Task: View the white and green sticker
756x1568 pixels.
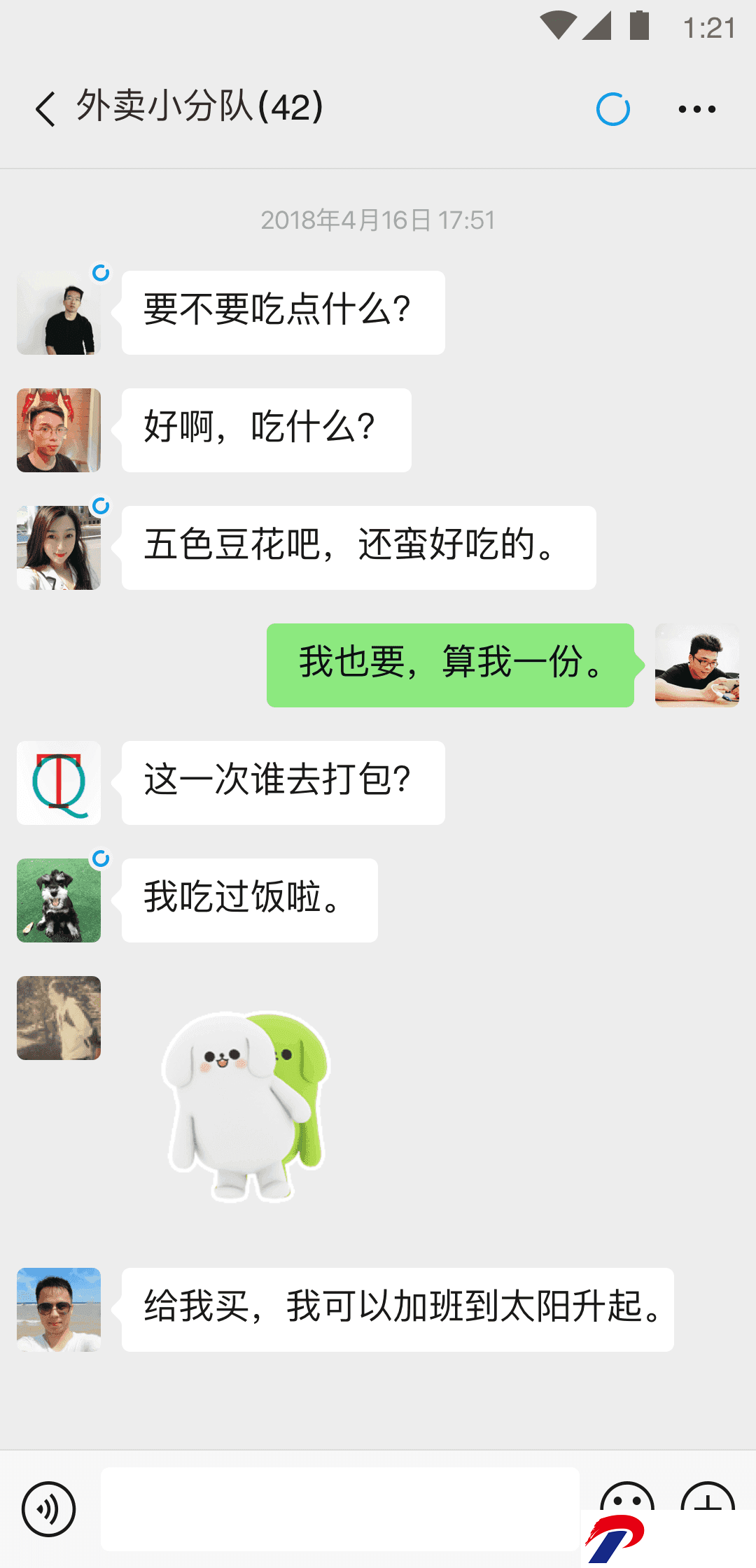Action: pyautogui.click(x=246, y=1107)
